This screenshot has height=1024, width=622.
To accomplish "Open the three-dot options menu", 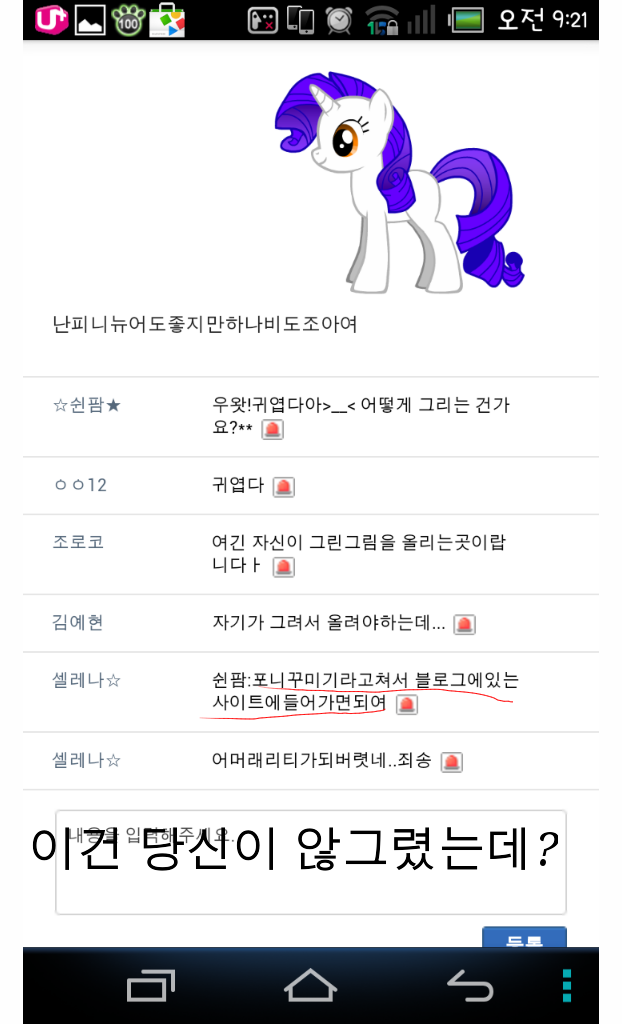I will click(x=567, y=986).
